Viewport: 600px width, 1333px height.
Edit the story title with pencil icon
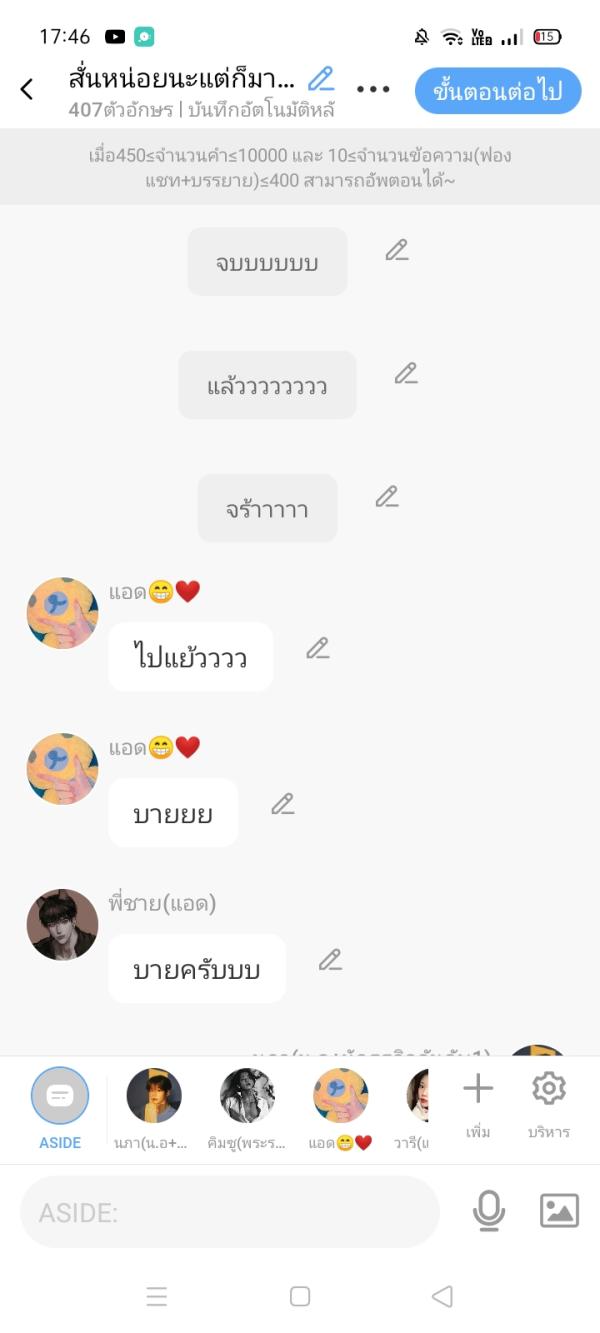pos(321,78)
